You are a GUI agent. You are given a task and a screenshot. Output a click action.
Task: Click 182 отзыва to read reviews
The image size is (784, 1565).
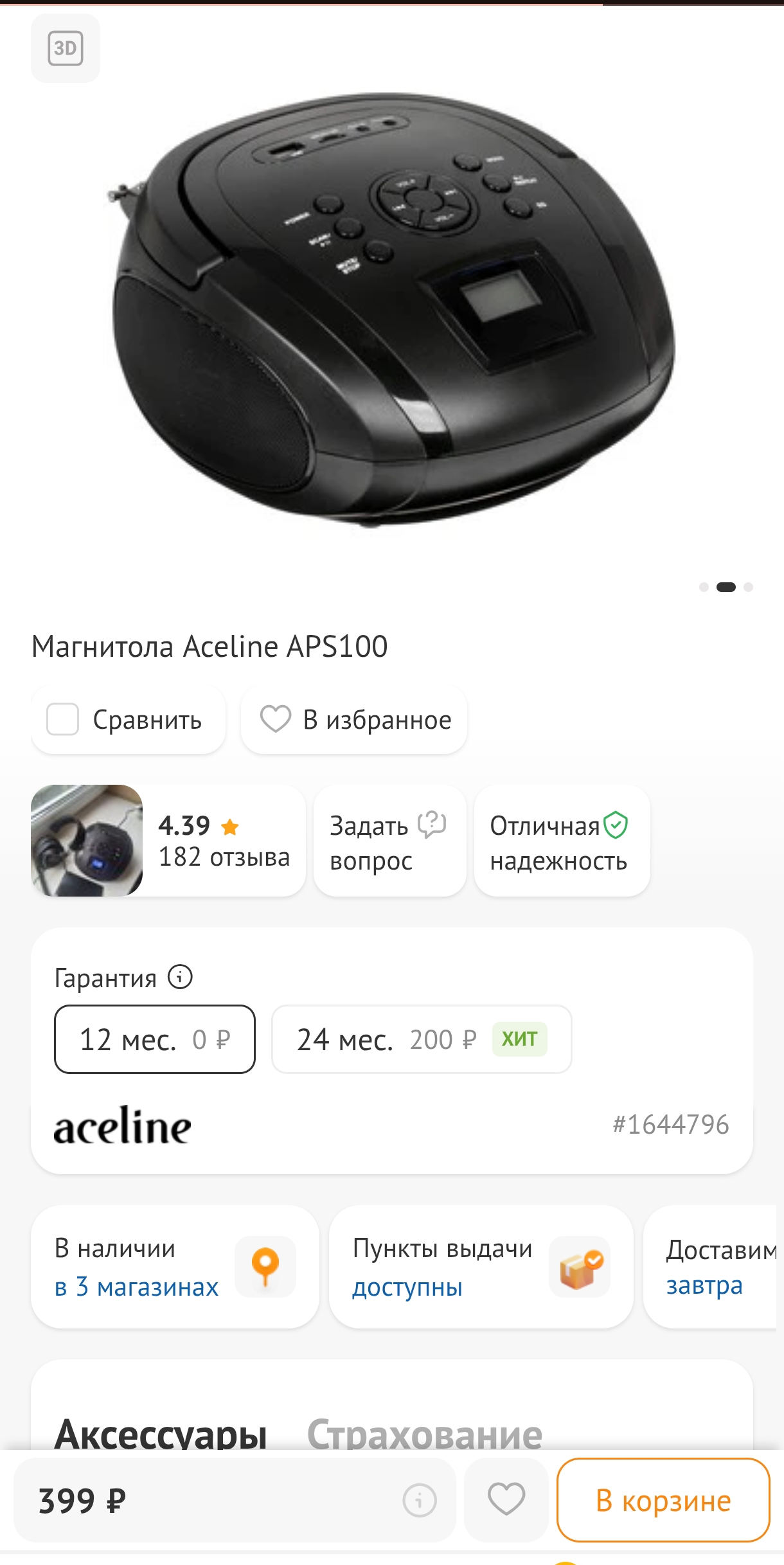click(x=226, y=857)
